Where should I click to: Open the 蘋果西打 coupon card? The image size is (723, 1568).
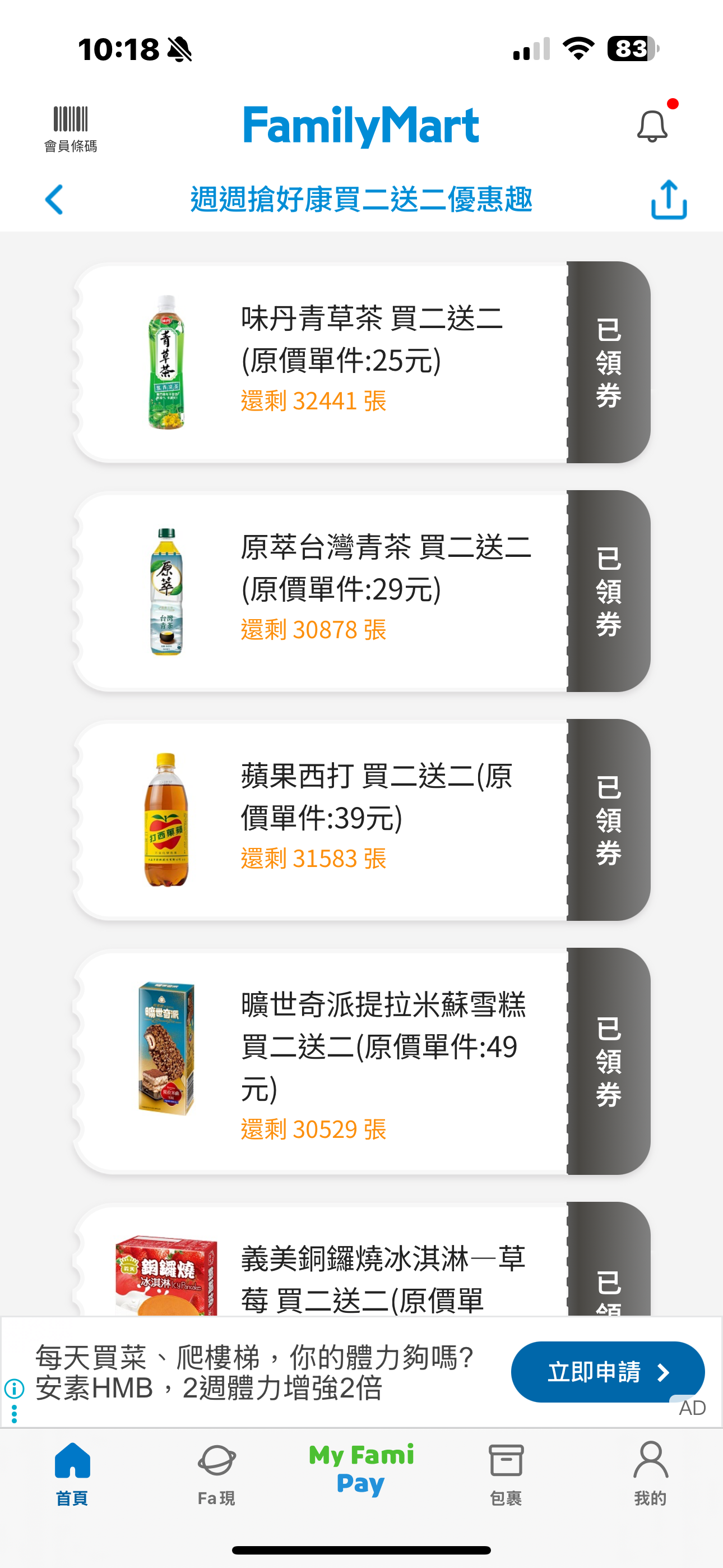(320, 820)
